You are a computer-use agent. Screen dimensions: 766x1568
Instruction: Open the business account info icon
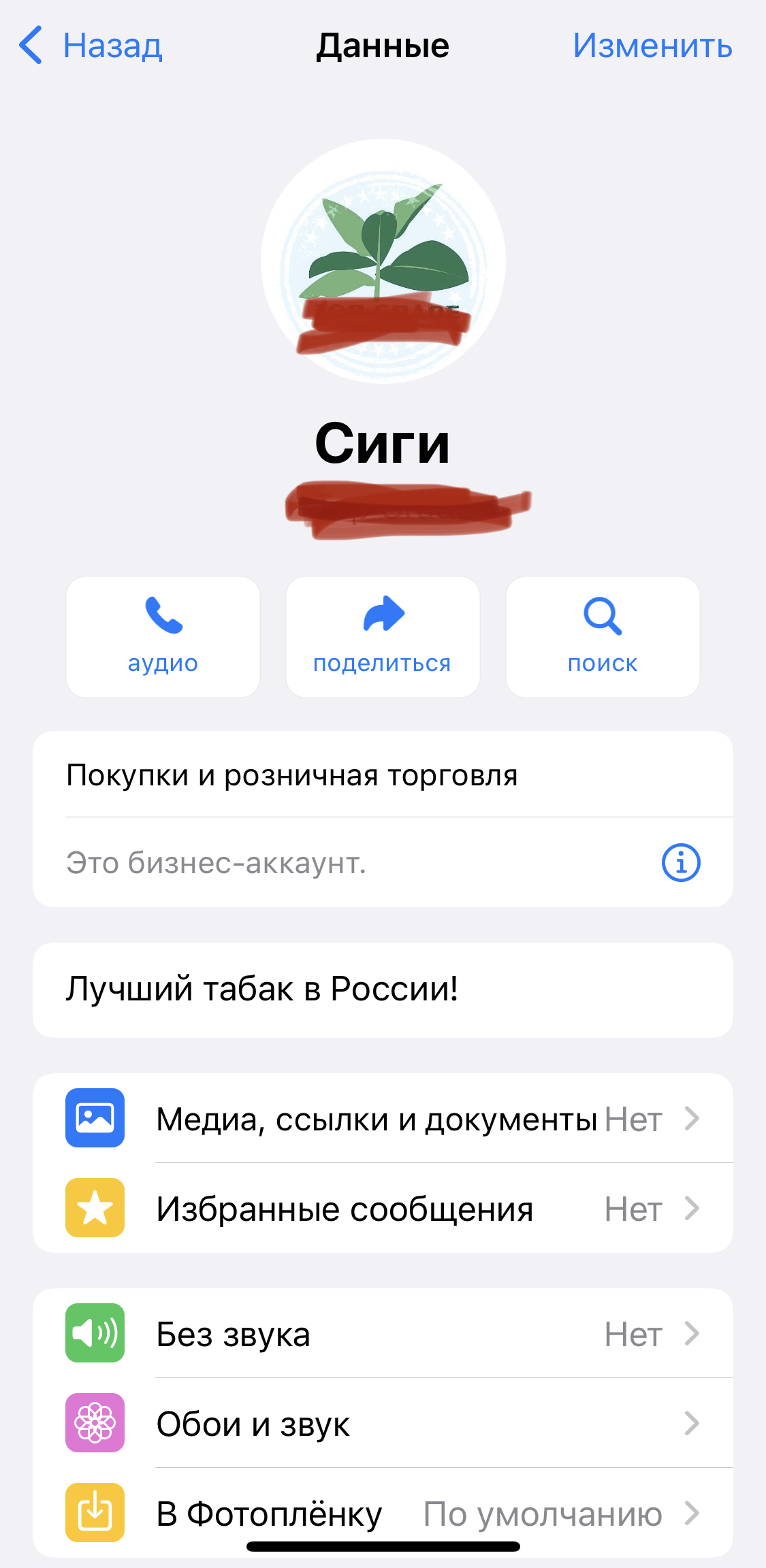681,863
